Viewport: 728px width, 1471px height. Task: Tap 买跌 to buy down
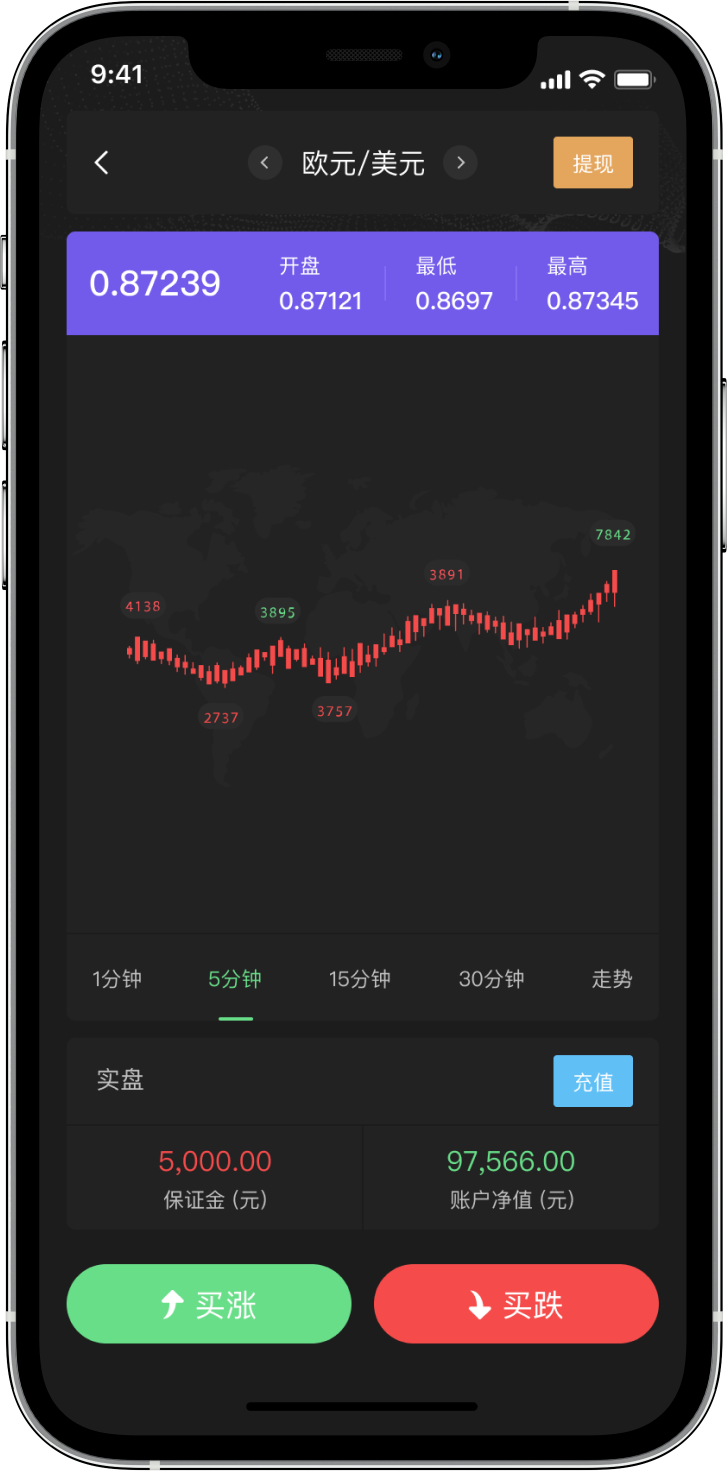(516, 1304)
